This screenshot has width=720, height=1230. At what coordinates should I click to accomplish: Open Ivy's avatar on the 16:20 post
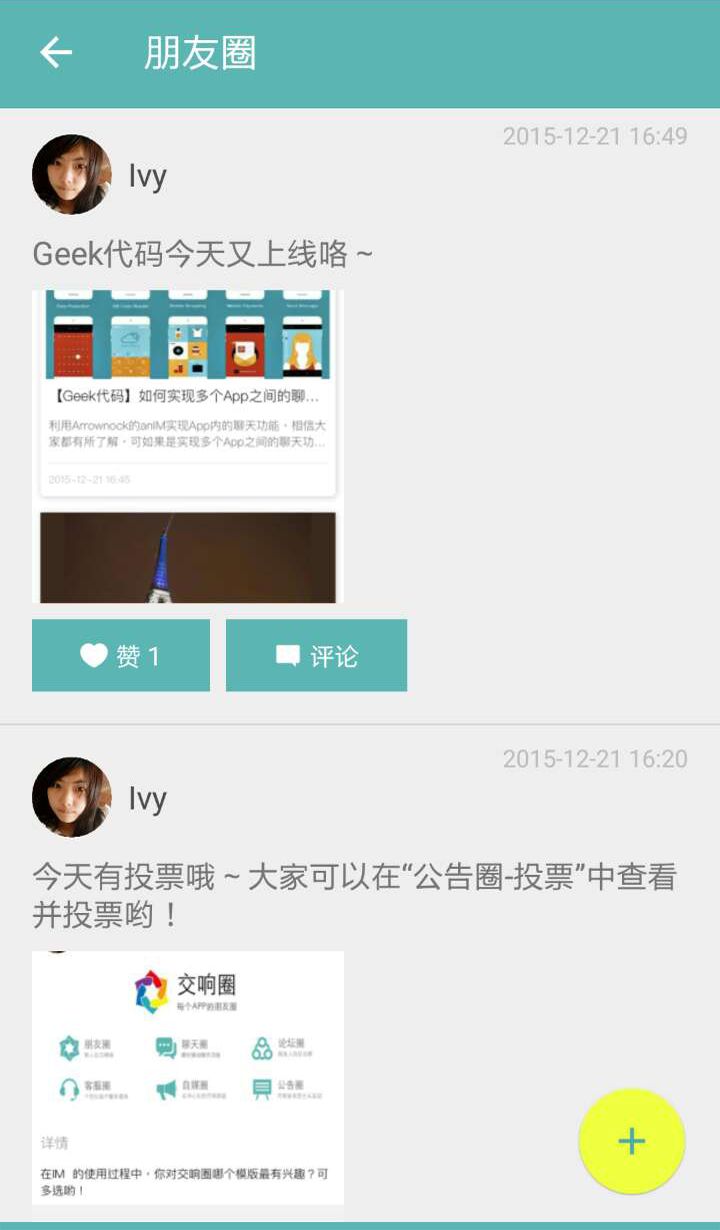72,797
